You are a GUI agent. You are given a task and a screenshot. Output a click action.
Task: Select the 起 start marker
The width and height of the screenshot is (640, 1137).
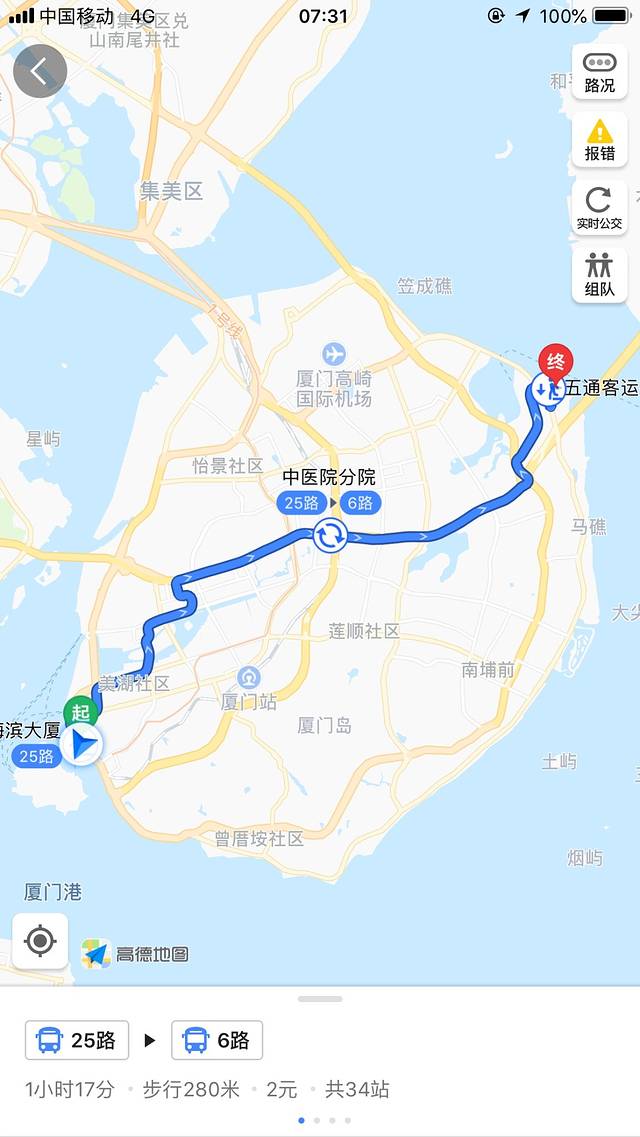[x=79, y=713]
